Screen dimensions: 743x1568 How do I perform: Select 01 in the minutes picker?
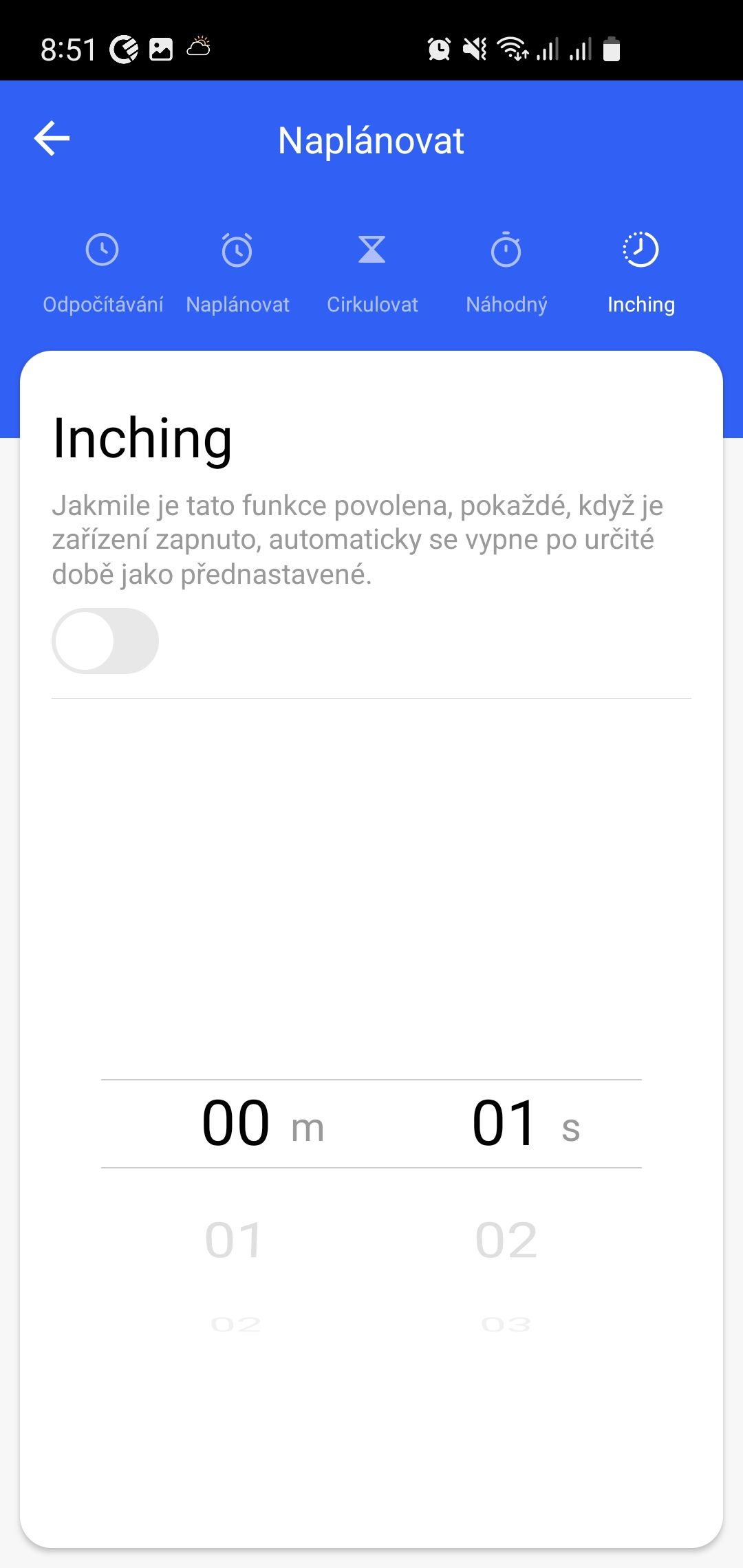(x=235, y=1240)
